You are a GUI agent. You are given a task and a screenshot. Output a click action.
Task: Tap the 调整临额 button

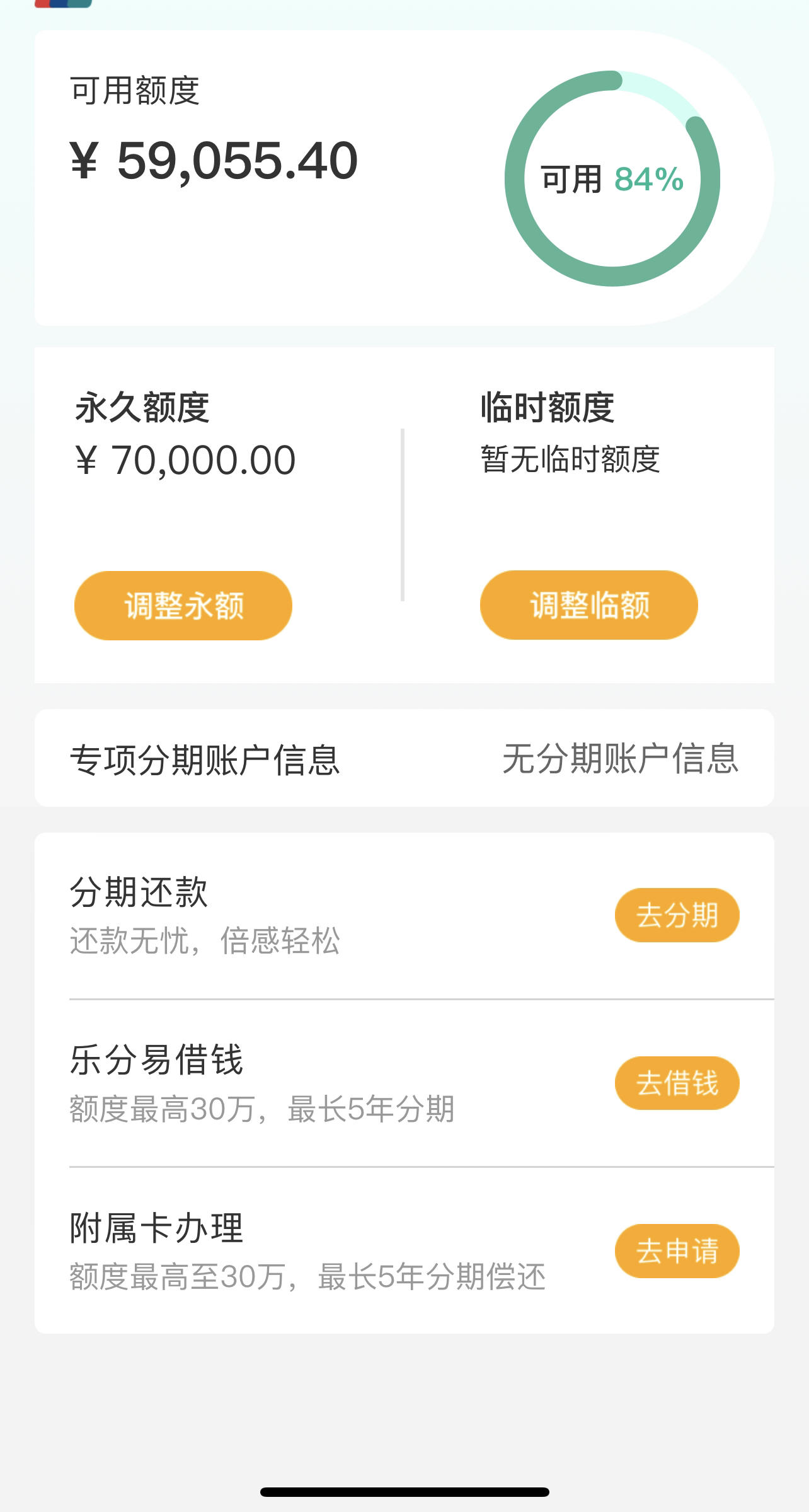coord(589,605)
